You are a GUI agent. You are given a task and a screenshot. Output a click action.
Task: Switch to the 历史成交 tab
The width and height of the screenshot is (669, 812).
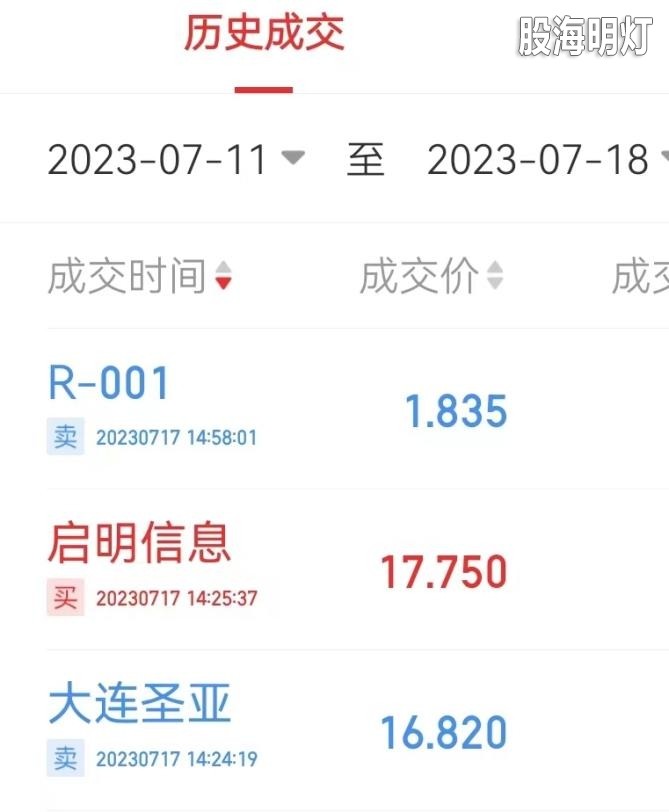click(264, 34)
